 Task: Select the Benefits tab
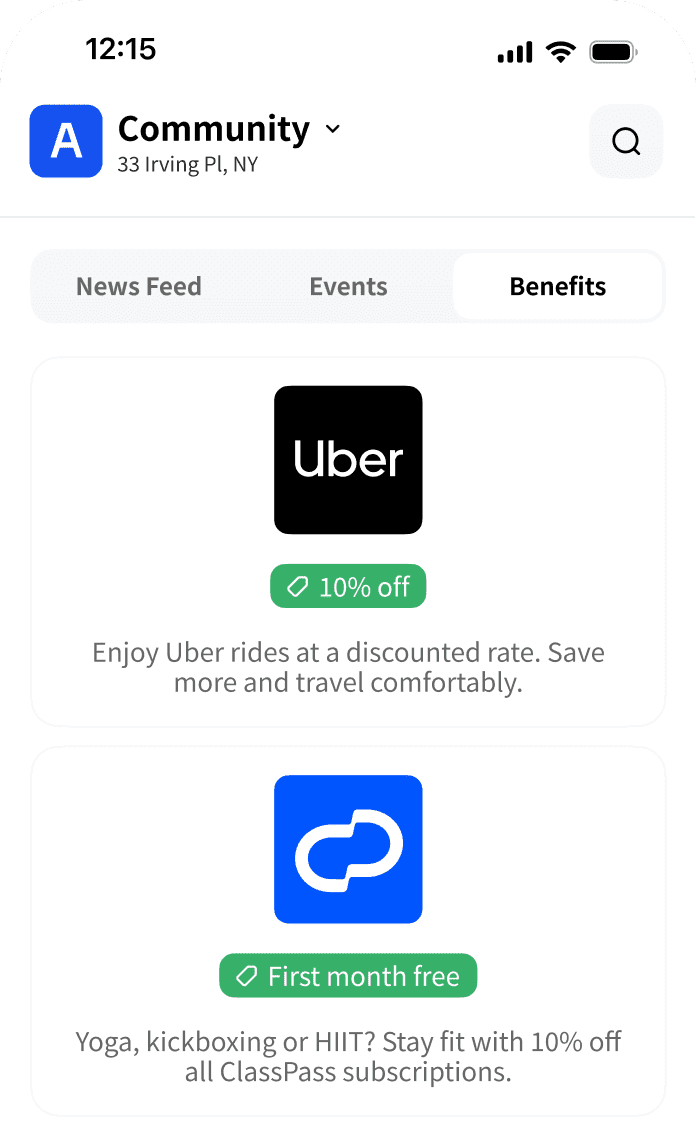pos(557,287)
